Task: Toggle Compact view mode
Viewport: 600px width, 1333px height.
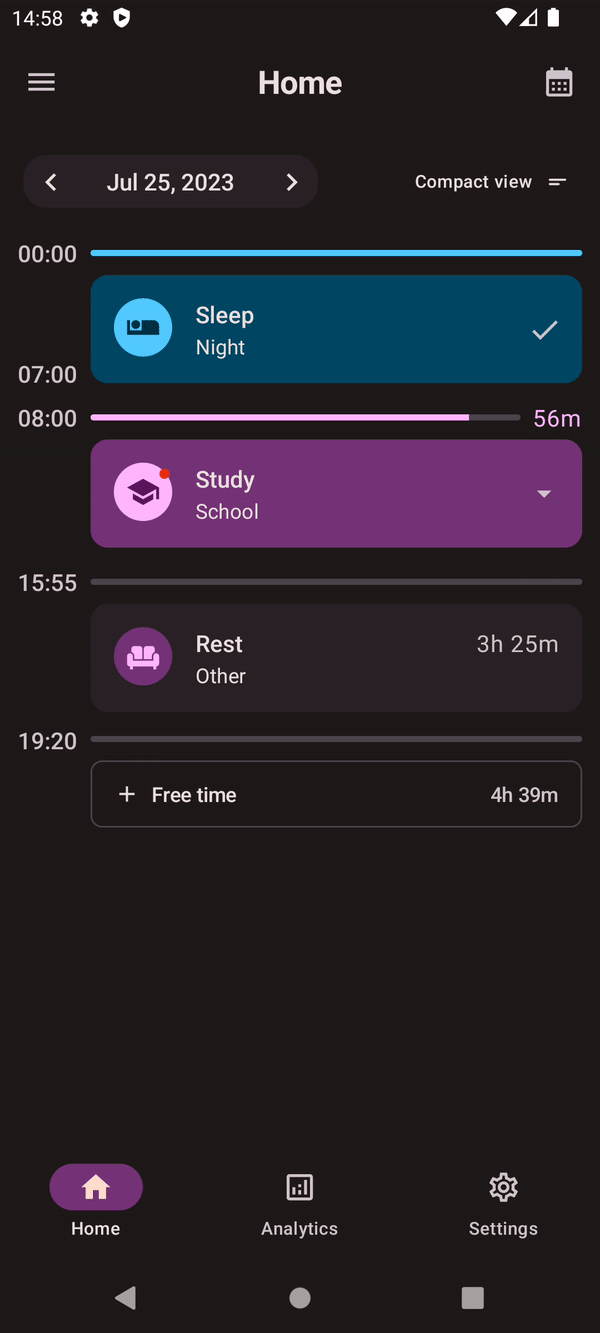Action: click(490, 182)
